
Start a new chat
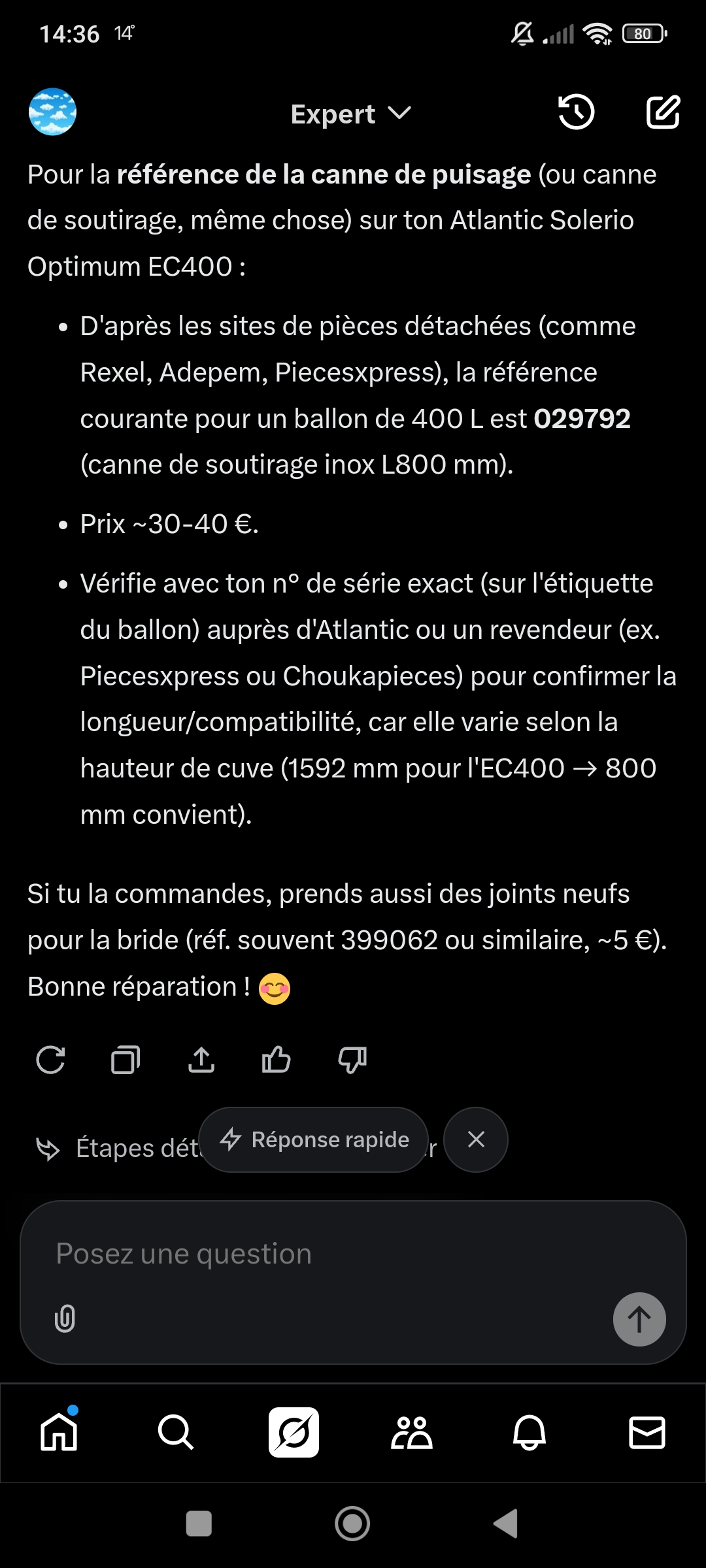663,112
